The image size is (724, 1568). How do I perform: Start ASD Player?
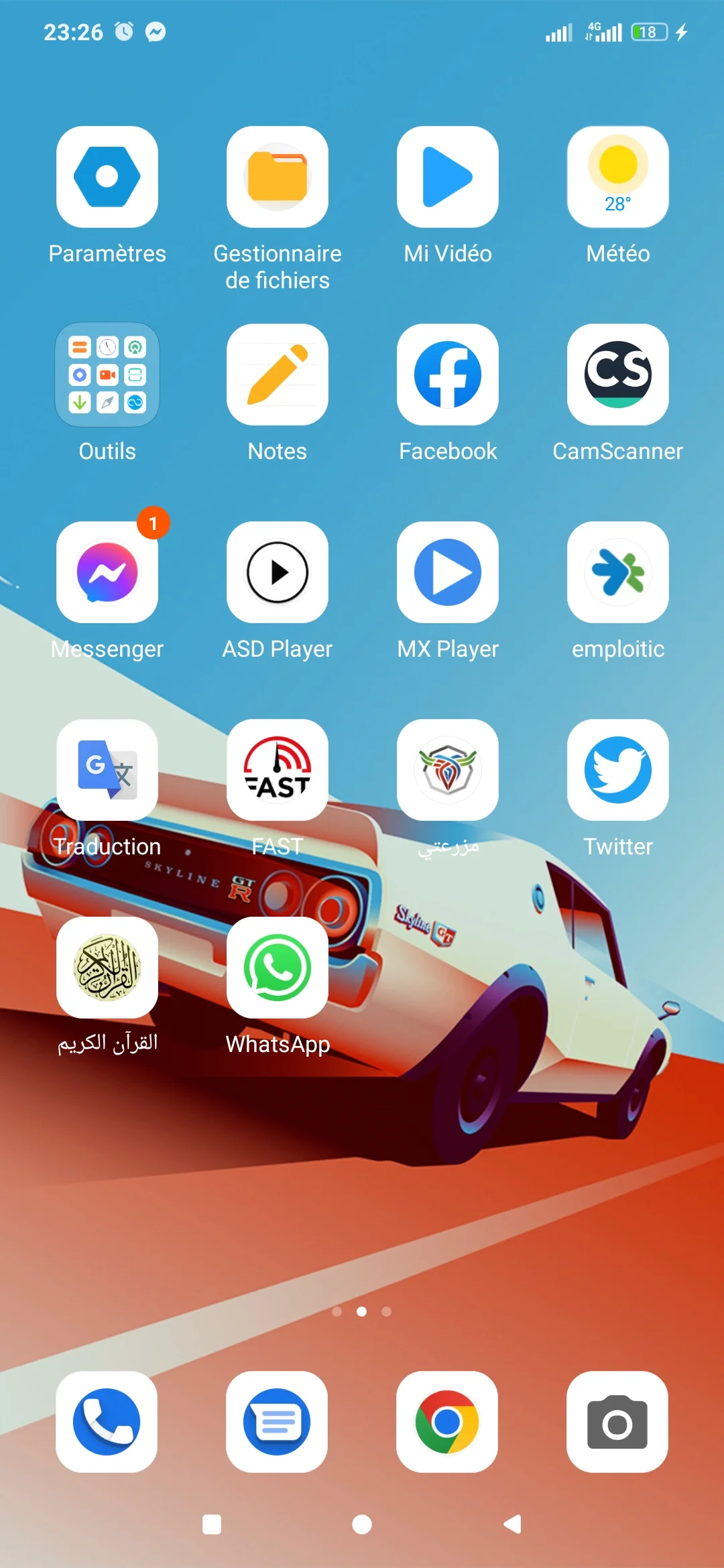click(278, 572)
